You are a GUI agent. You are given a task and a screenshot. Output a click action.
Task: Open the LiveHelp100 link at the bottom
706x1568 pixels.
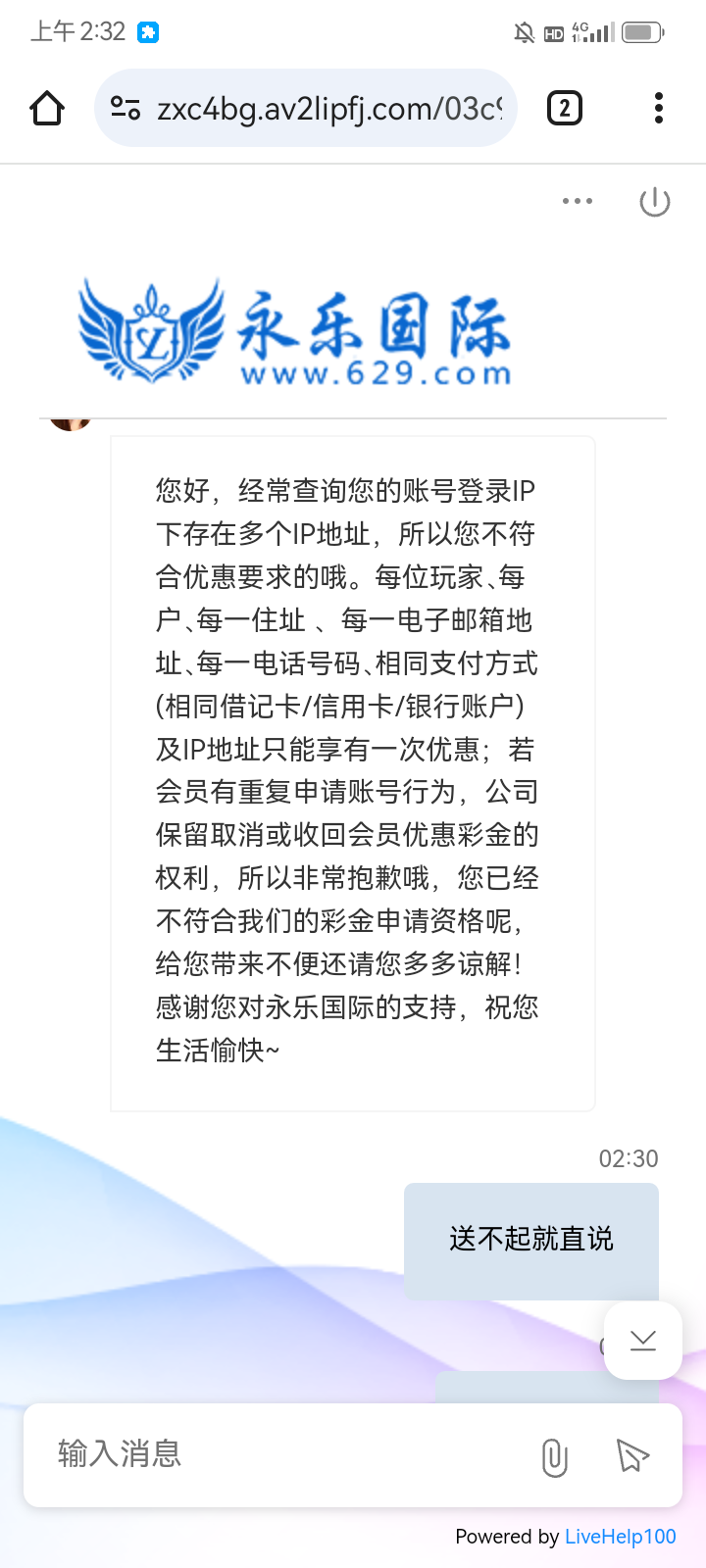[x=622, y=1536]
